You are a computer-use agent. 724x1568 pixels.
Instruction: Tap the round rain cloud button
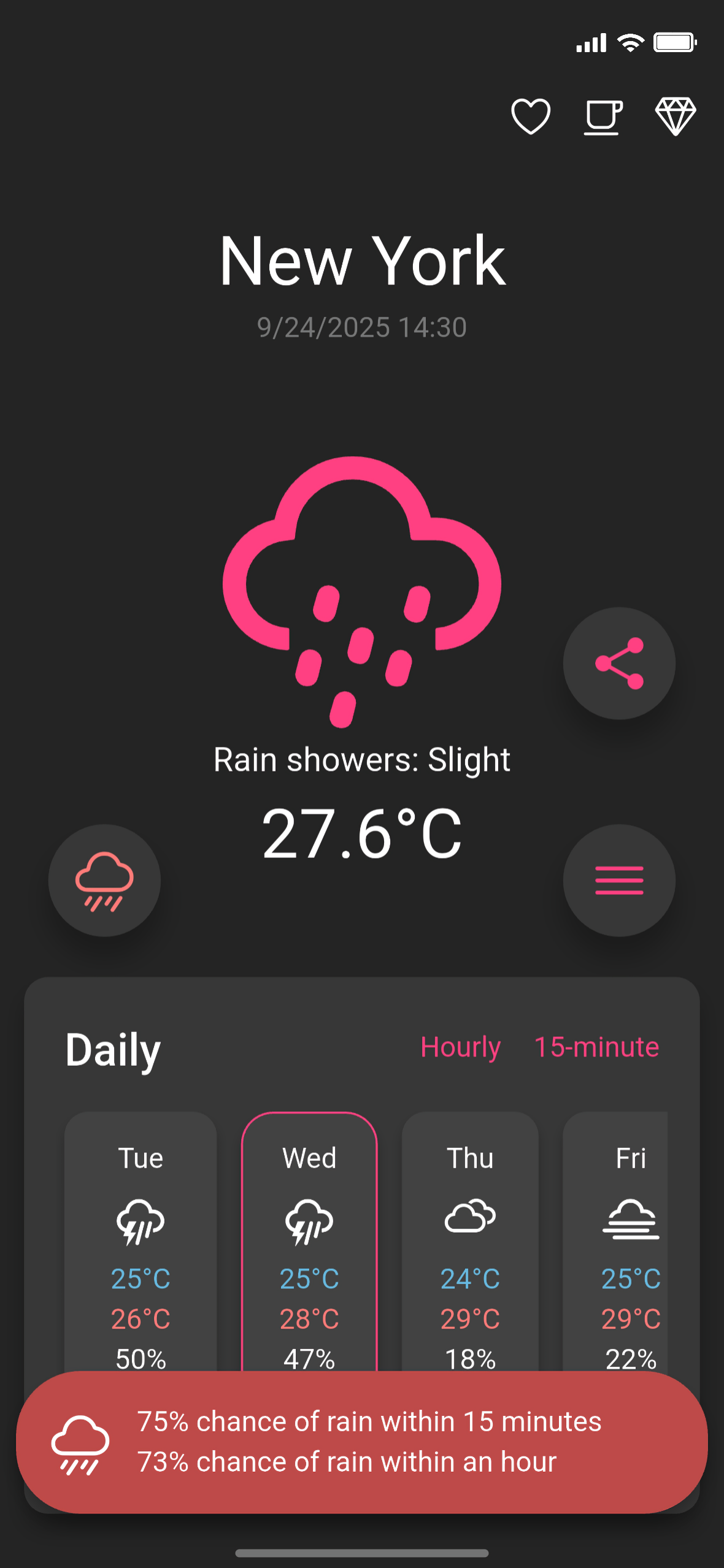(x=104, y=880)
